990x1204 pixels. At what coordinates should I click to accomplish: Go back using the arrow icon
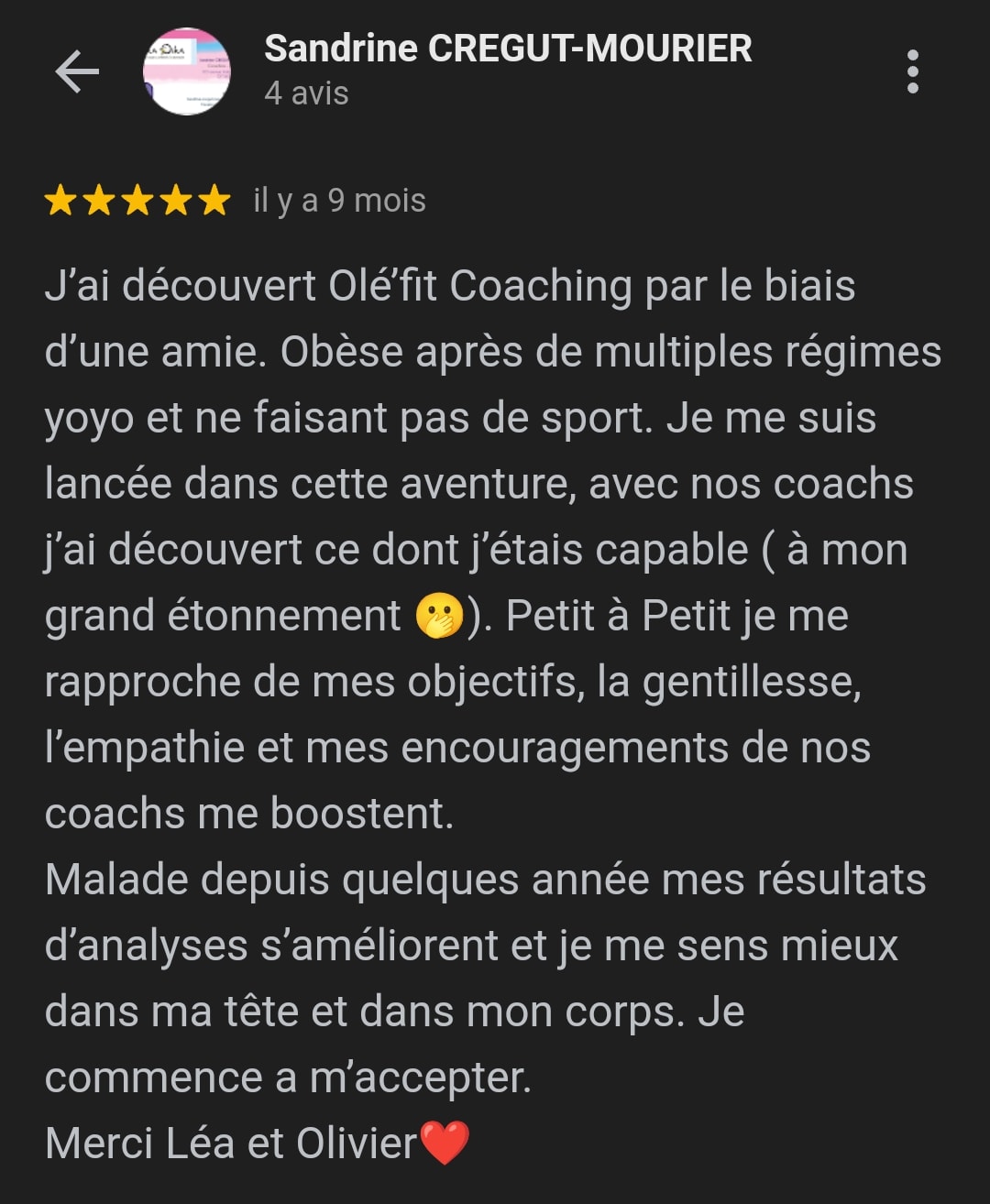77,71
